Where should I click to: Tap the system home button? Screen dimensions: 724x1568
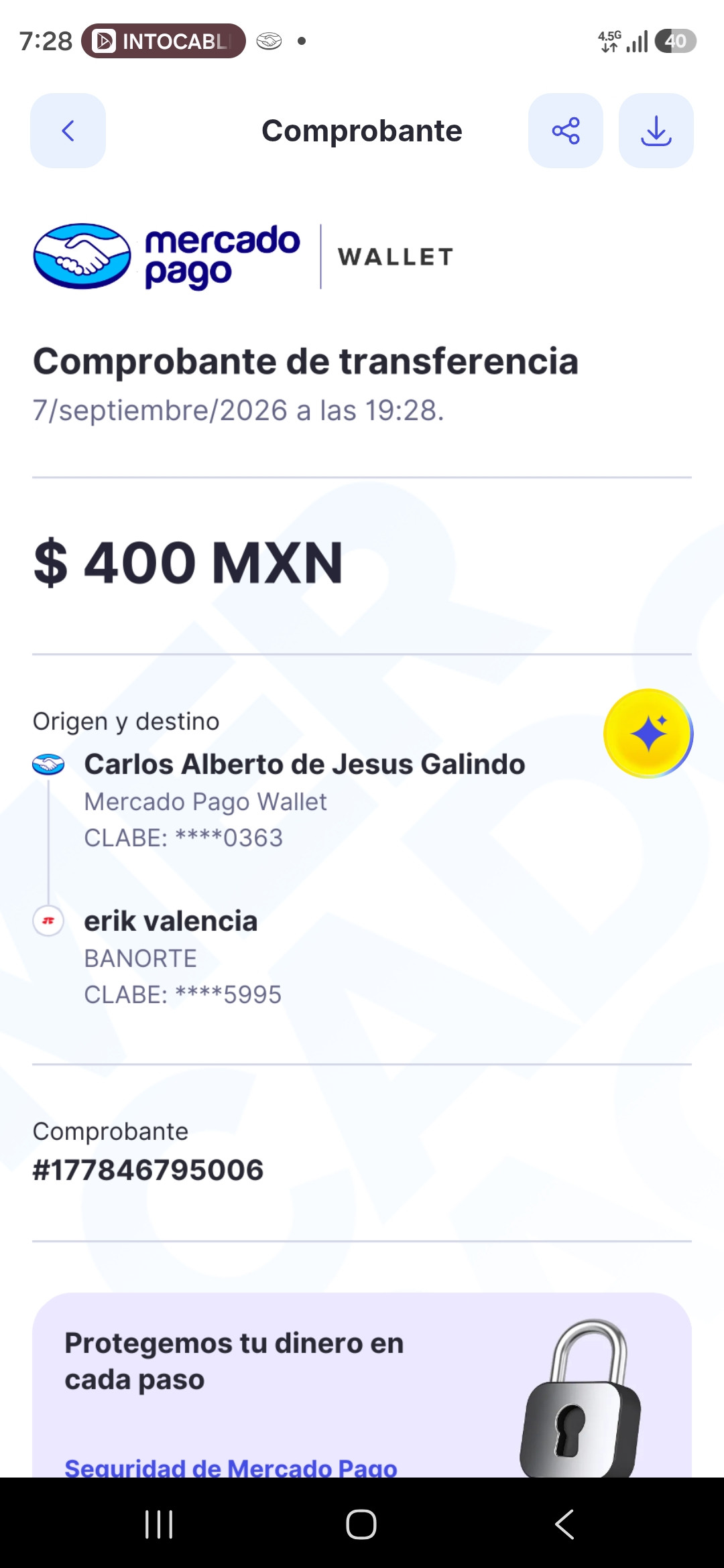click(x=361, y=1524)
